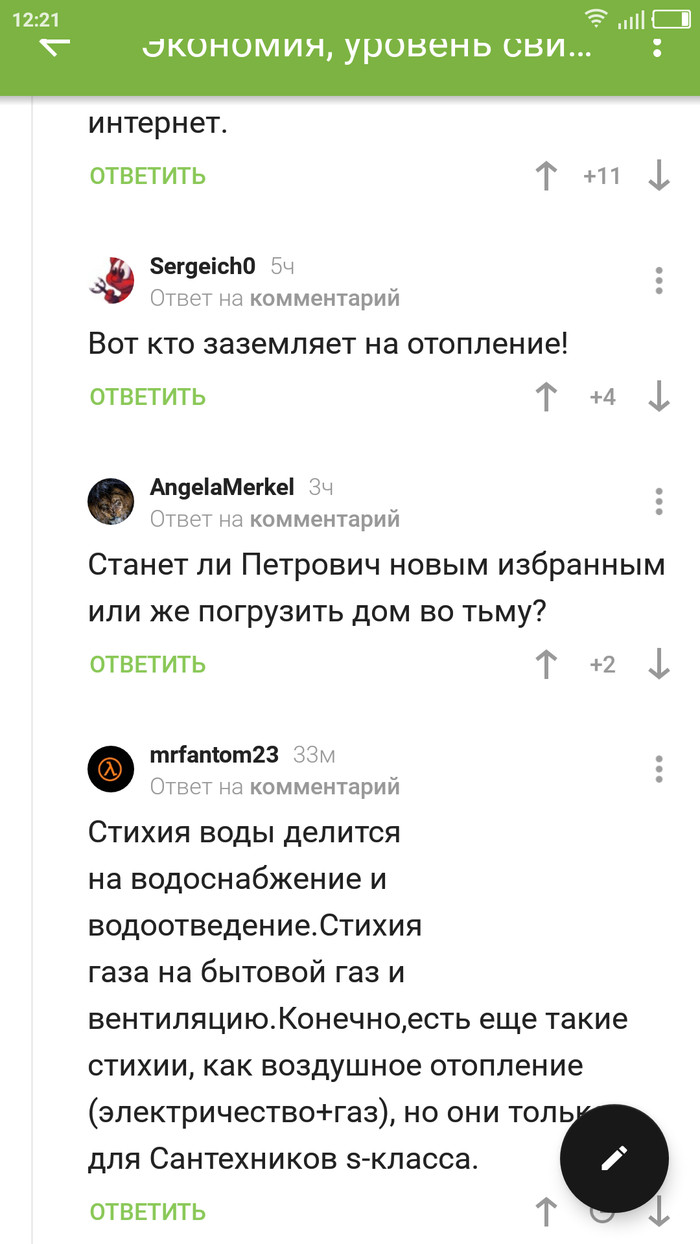Open parent comment link under Sergeich0
Image resolution: width=700 pixels, height=1244 pixels.
click(324, 298)
